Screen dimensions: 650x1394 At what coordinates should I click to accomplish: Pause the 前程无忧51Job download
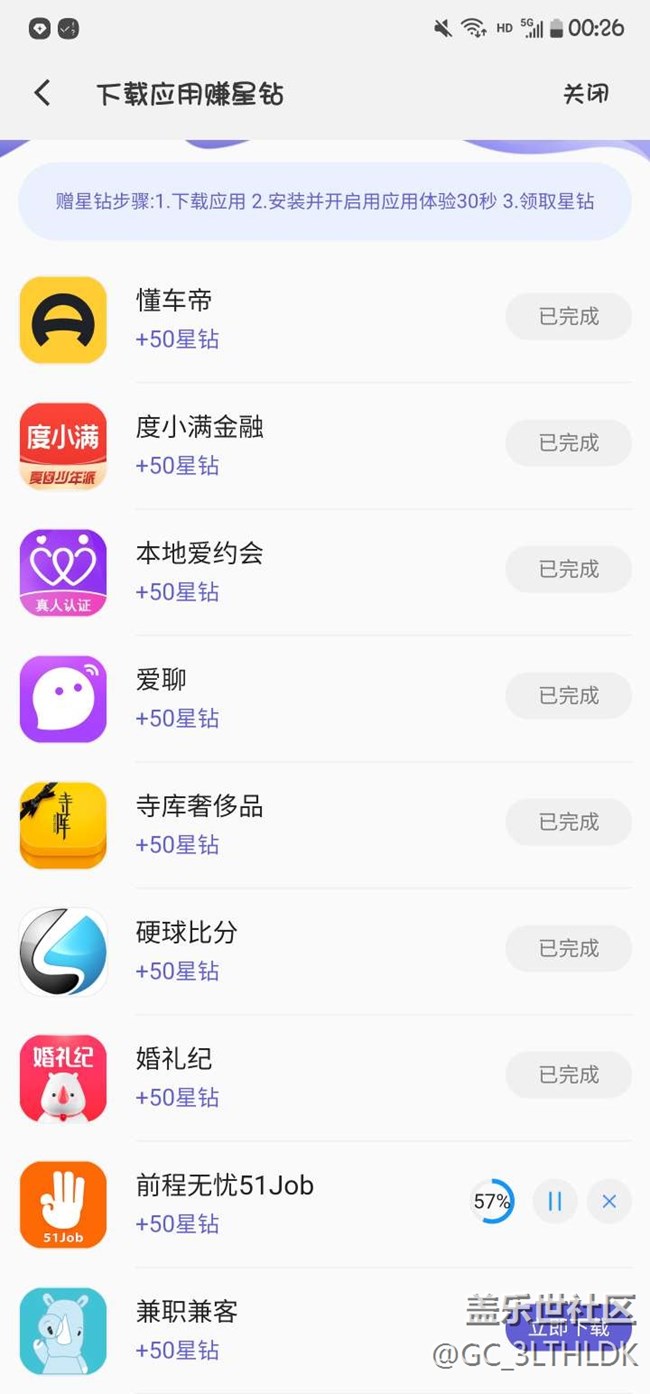click(554, 1201)
